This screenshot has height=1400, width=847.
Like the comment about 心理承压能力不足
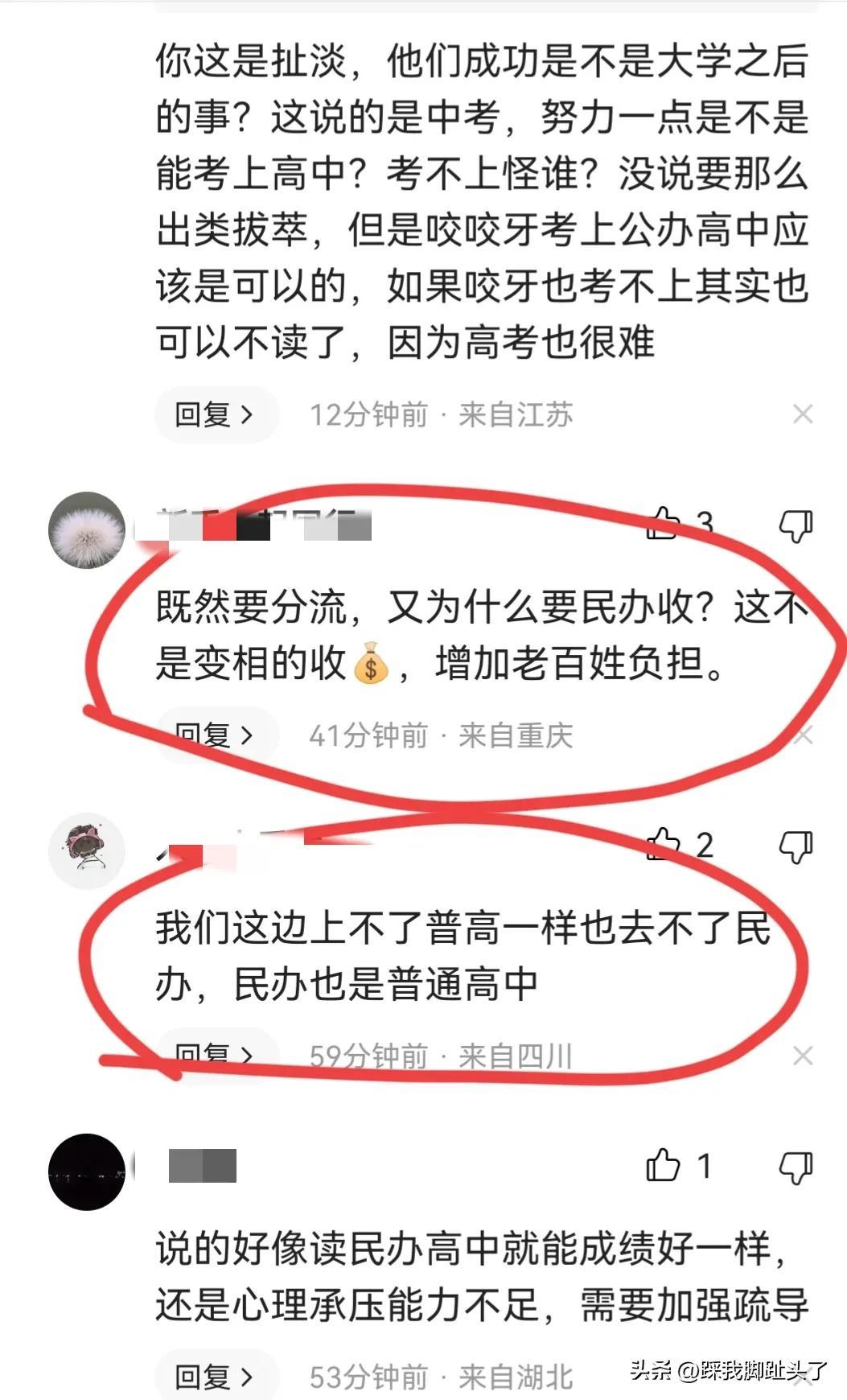point(664,1165)
